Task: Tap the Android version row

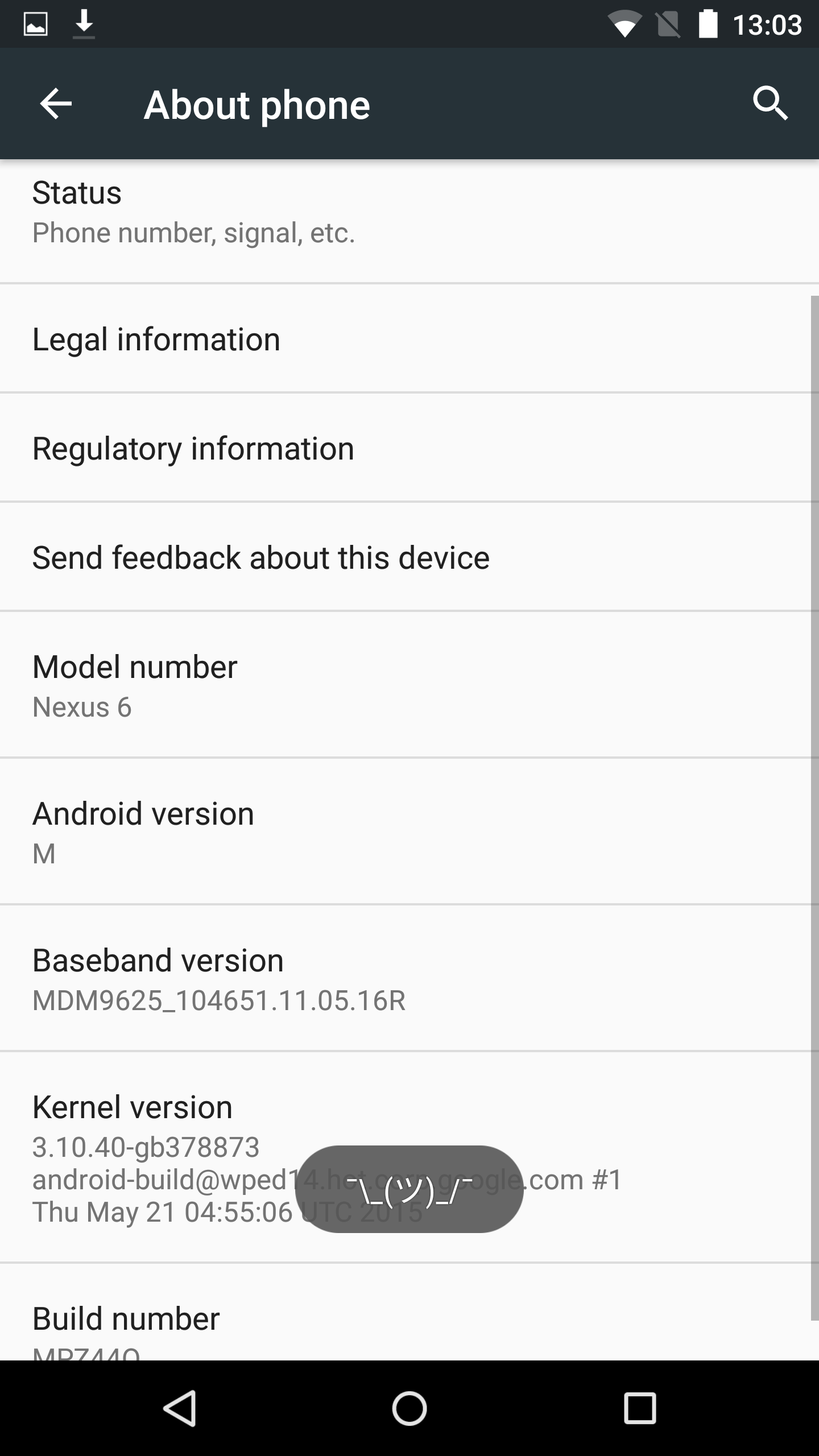Action: (x=409, y=832)
